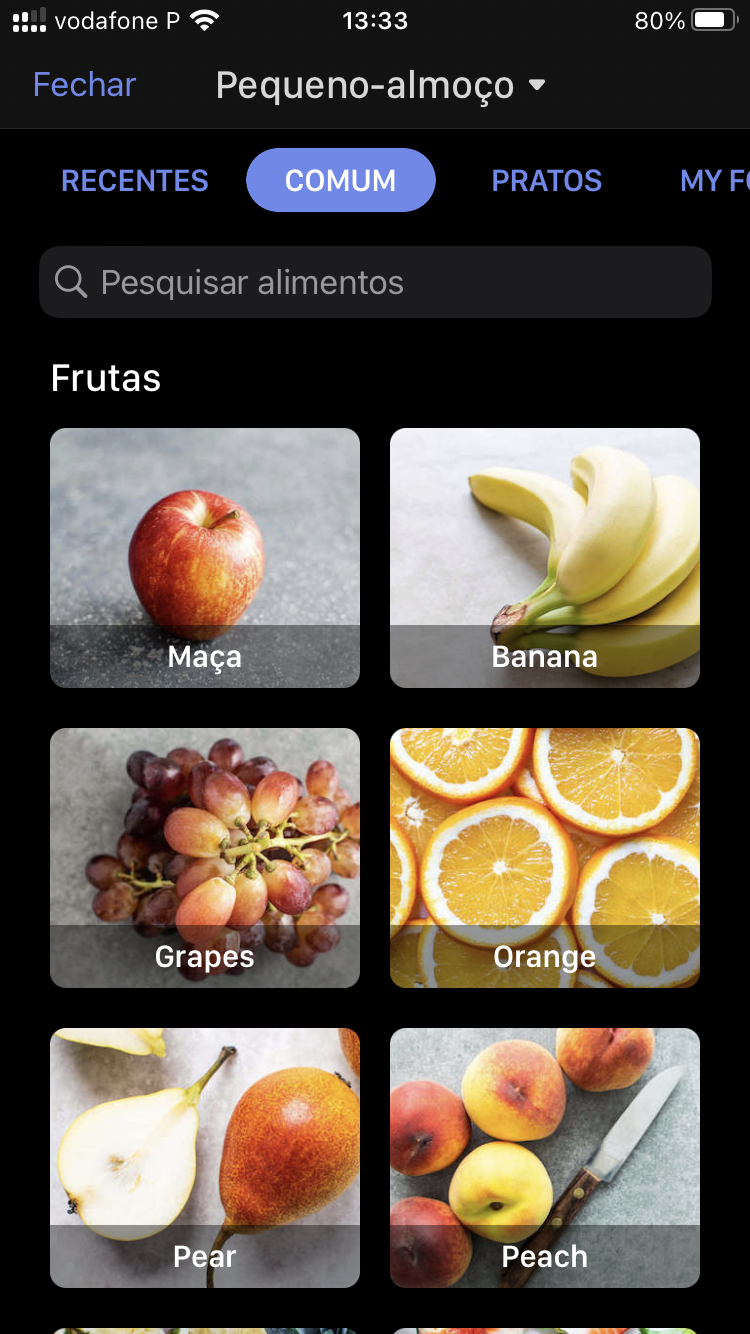
Task: Select the COMUM tab
Action: pos(340,180)
